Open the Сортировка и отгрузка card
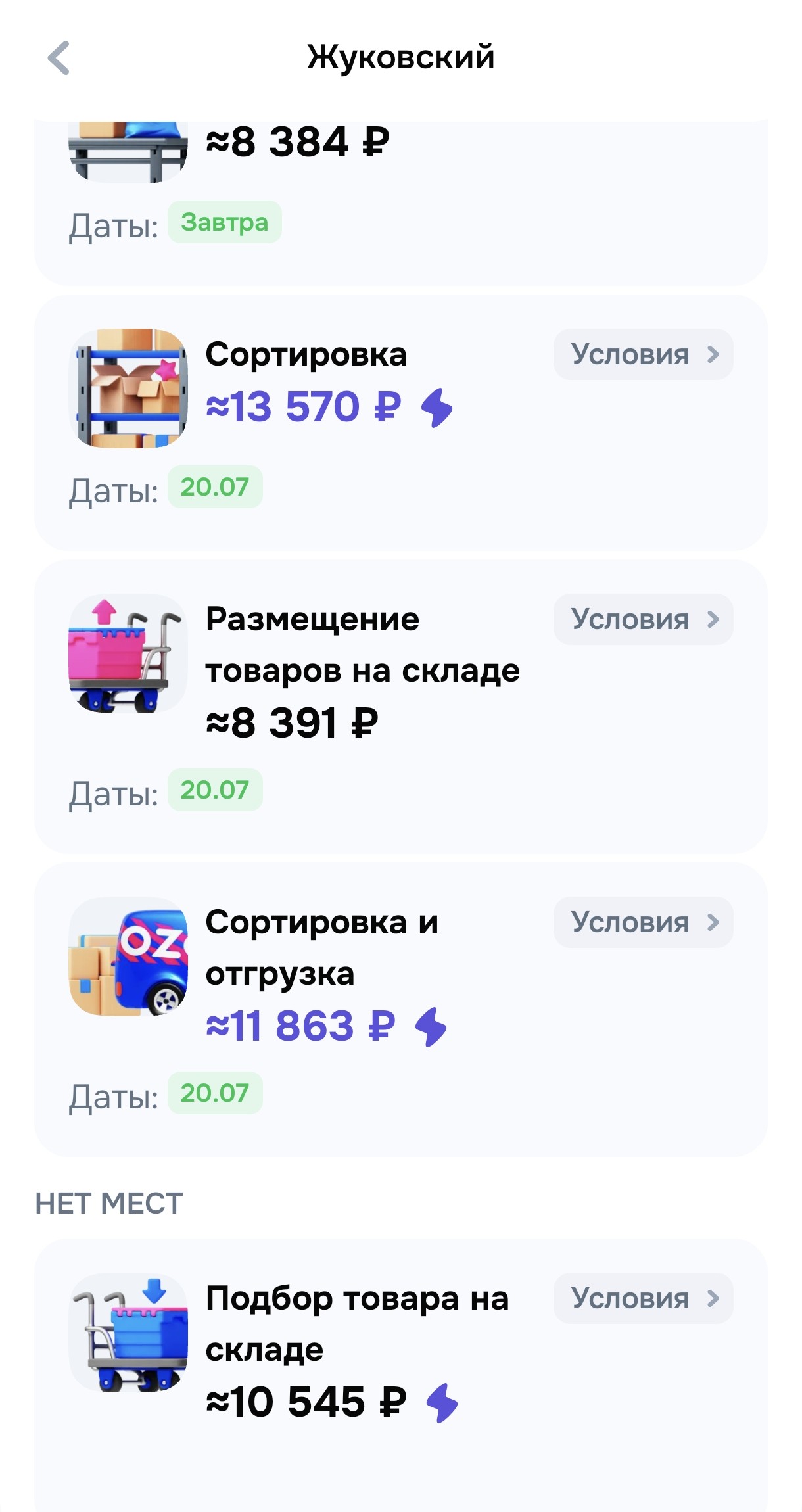This screenshot has width=802, height=1512. point(321,948)
